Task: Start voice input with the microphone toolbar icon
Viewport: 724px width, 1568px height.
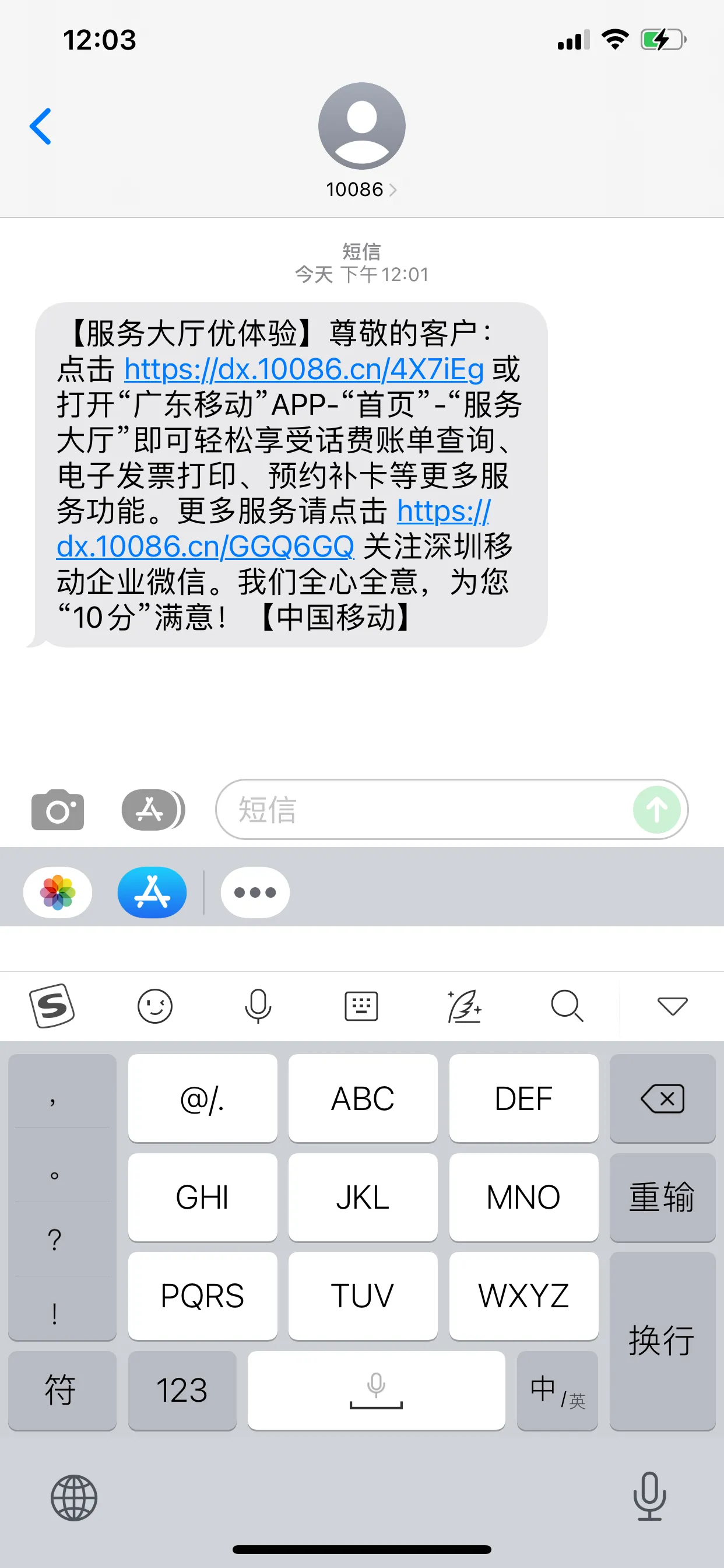Action: (258, 1006)
